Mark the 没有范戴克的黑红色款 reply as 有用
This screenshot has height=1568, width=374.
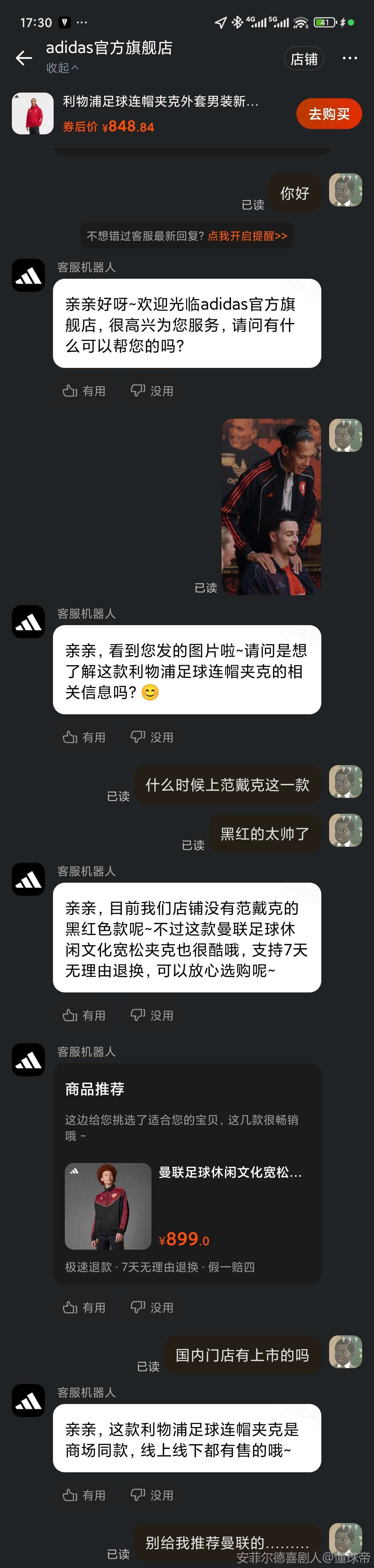(84, 1015)
